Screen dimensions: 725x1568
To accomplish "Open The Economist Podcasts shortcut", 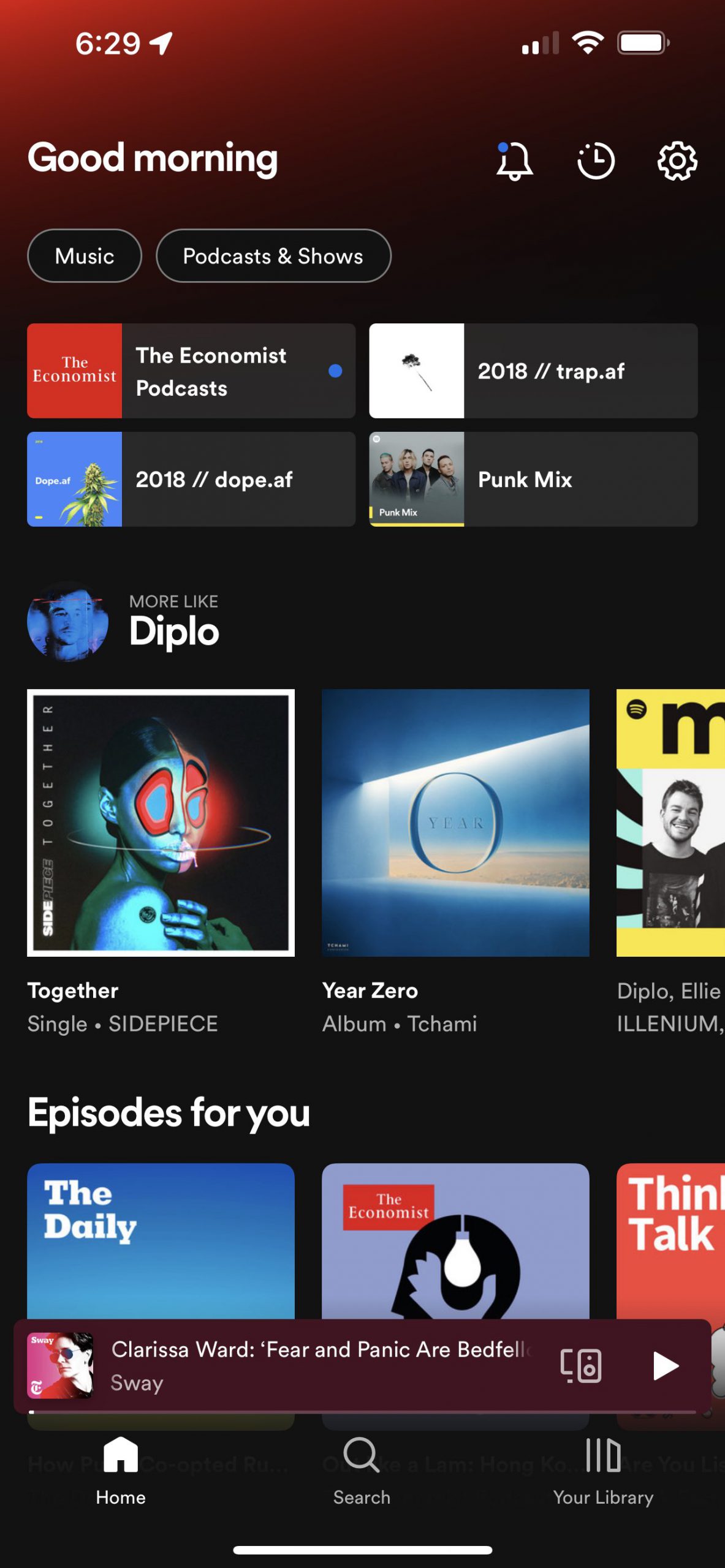I will (x=191, y=371).
